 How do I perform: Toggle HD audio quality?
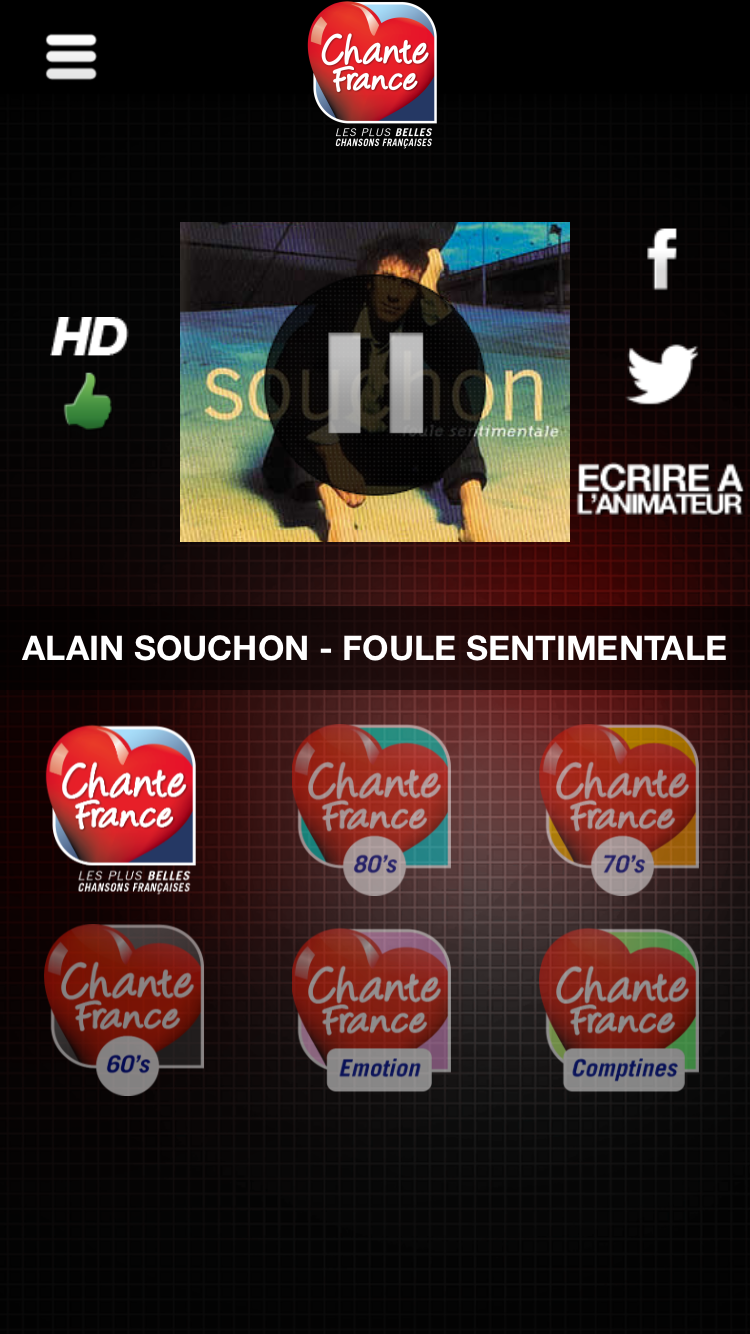tap(89, 338)
